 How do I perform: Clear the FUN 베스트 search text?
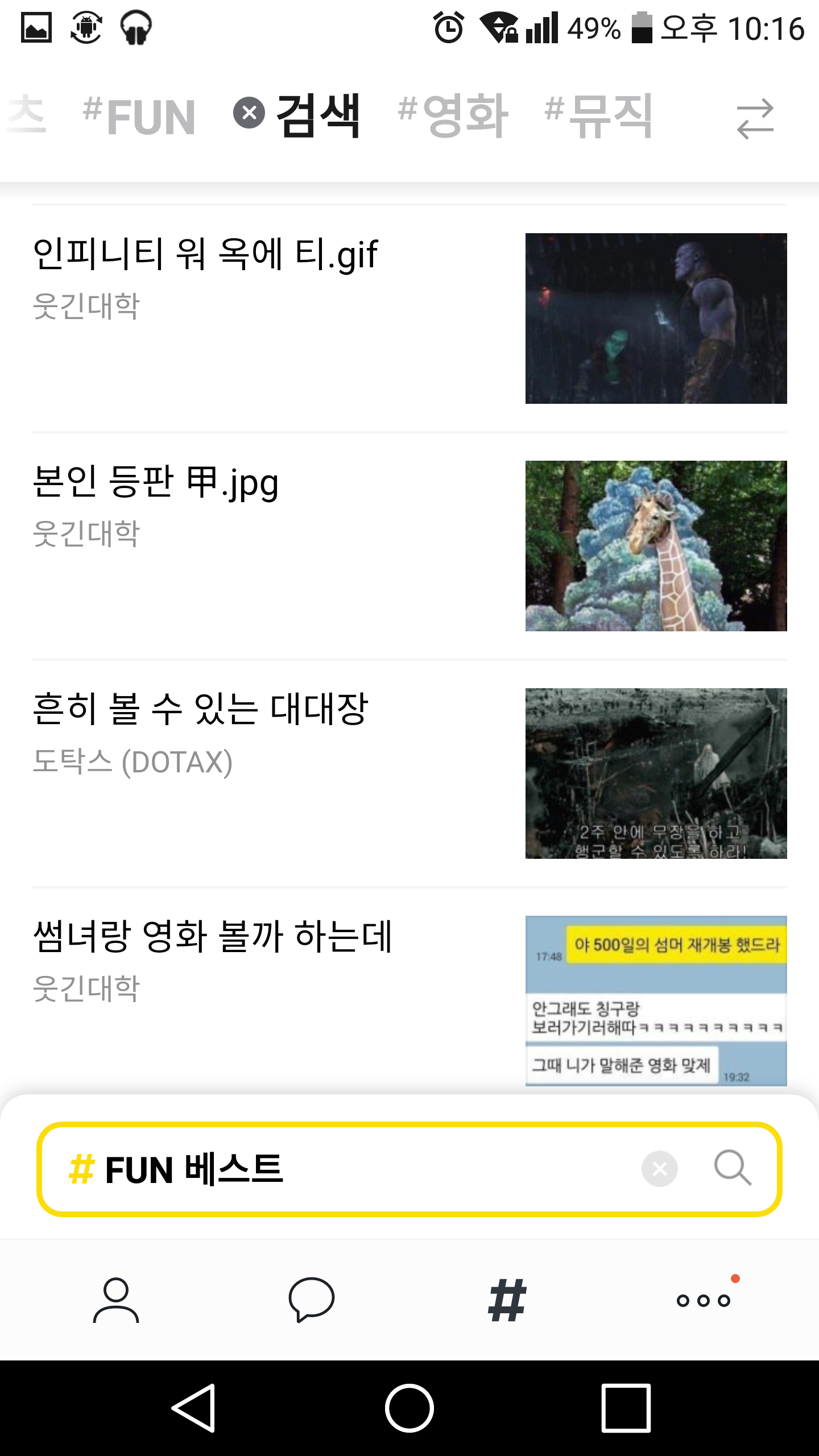659,1169
